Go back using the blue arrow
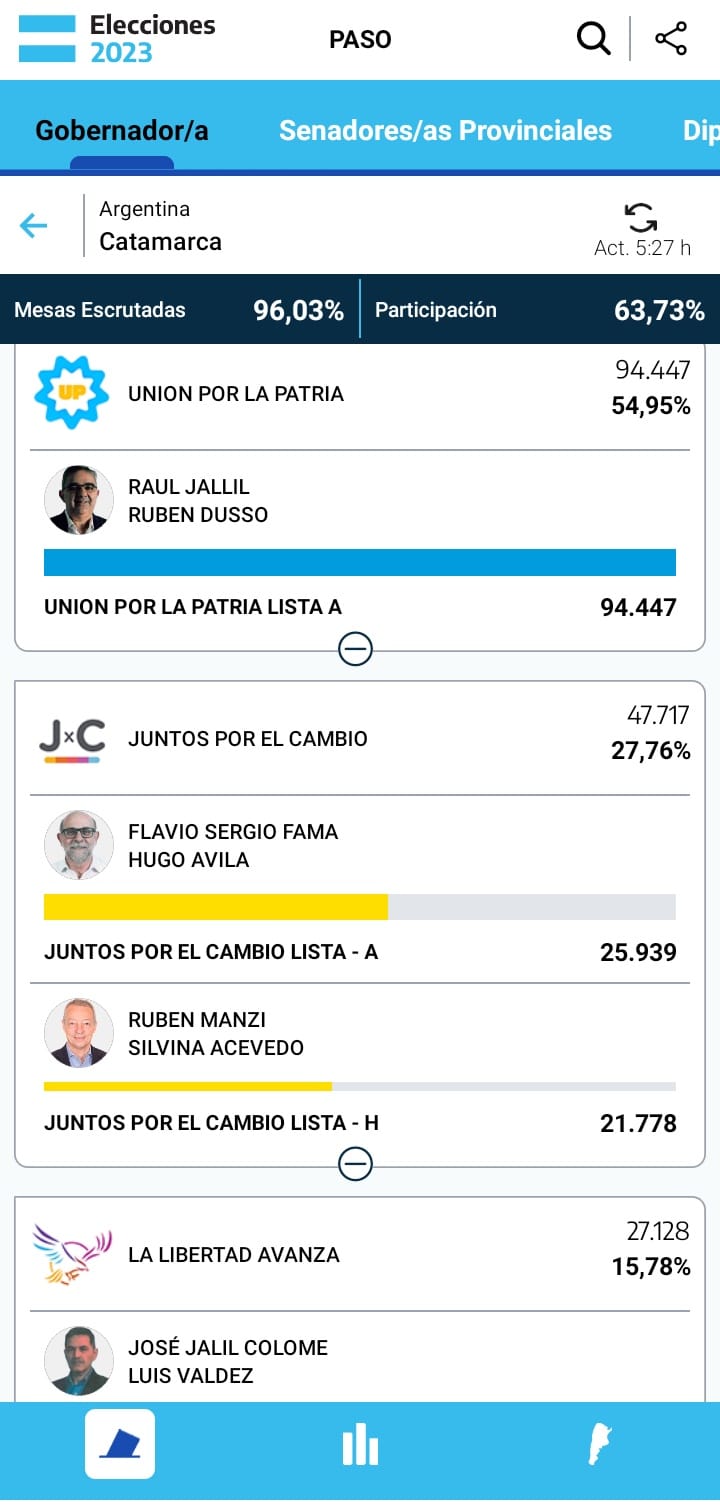 click(x=34, y=226)
